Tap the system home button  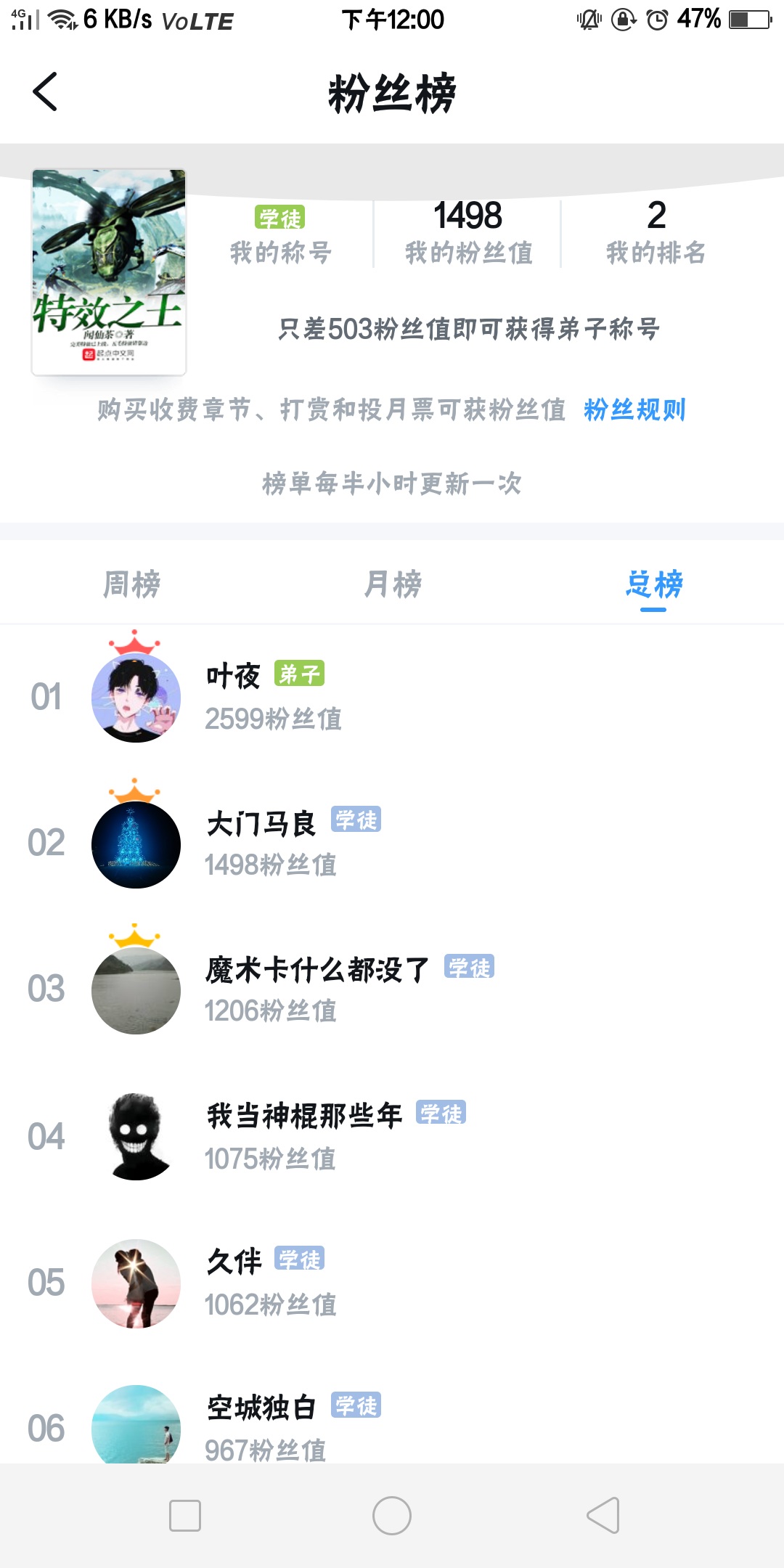(392, 1516)
